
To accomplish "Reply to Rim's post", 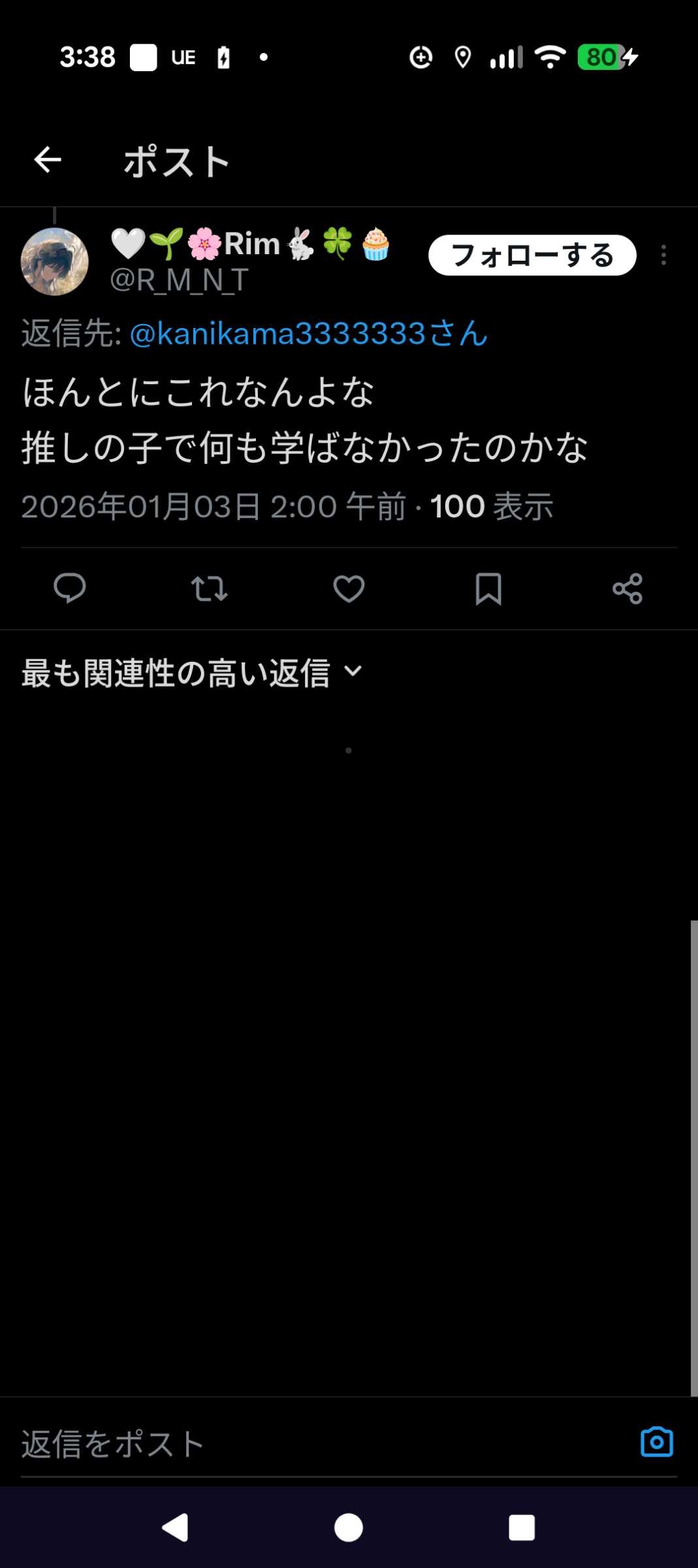I will pos(70,588).
